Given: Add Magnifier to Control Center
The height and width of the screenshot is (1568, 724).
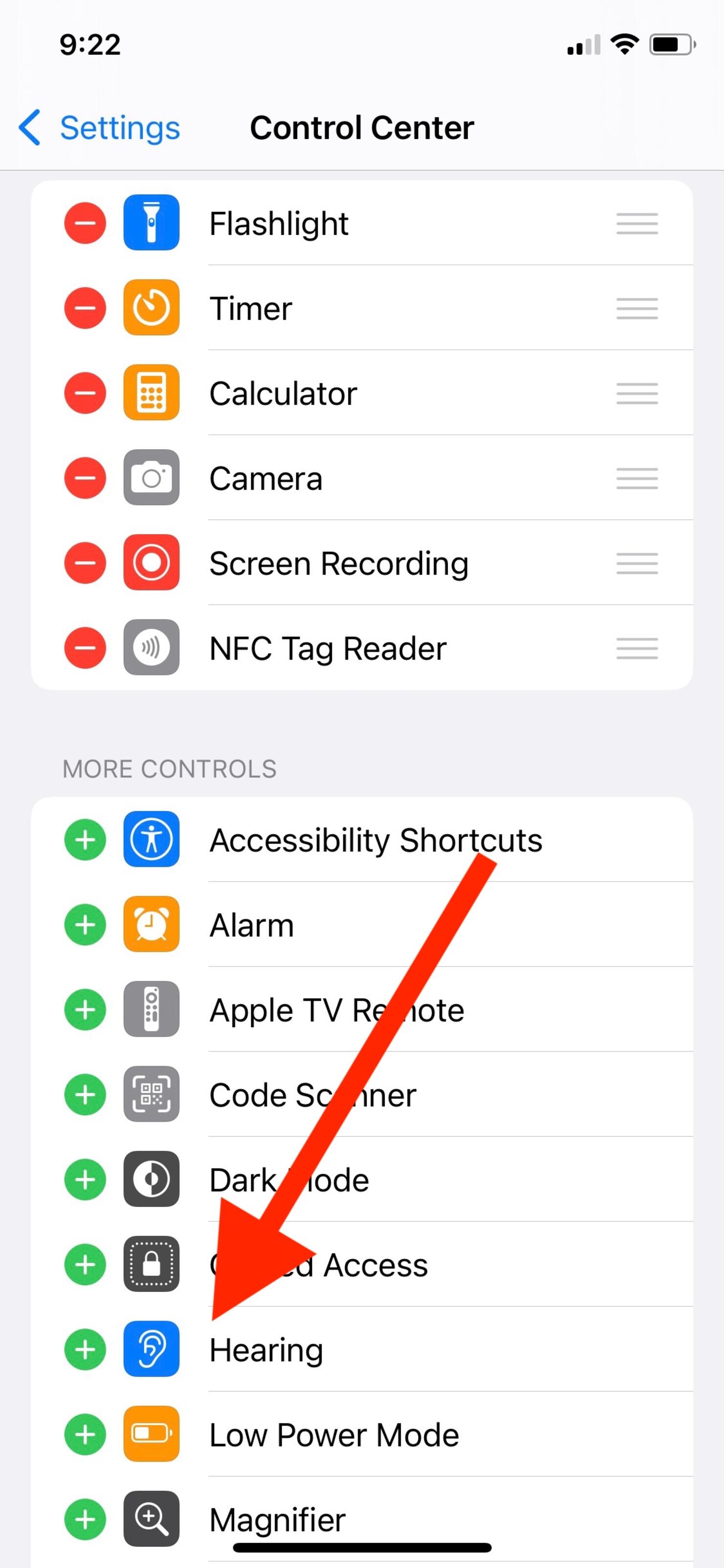Looking at the screenshot, I should tap(85, 1519).
